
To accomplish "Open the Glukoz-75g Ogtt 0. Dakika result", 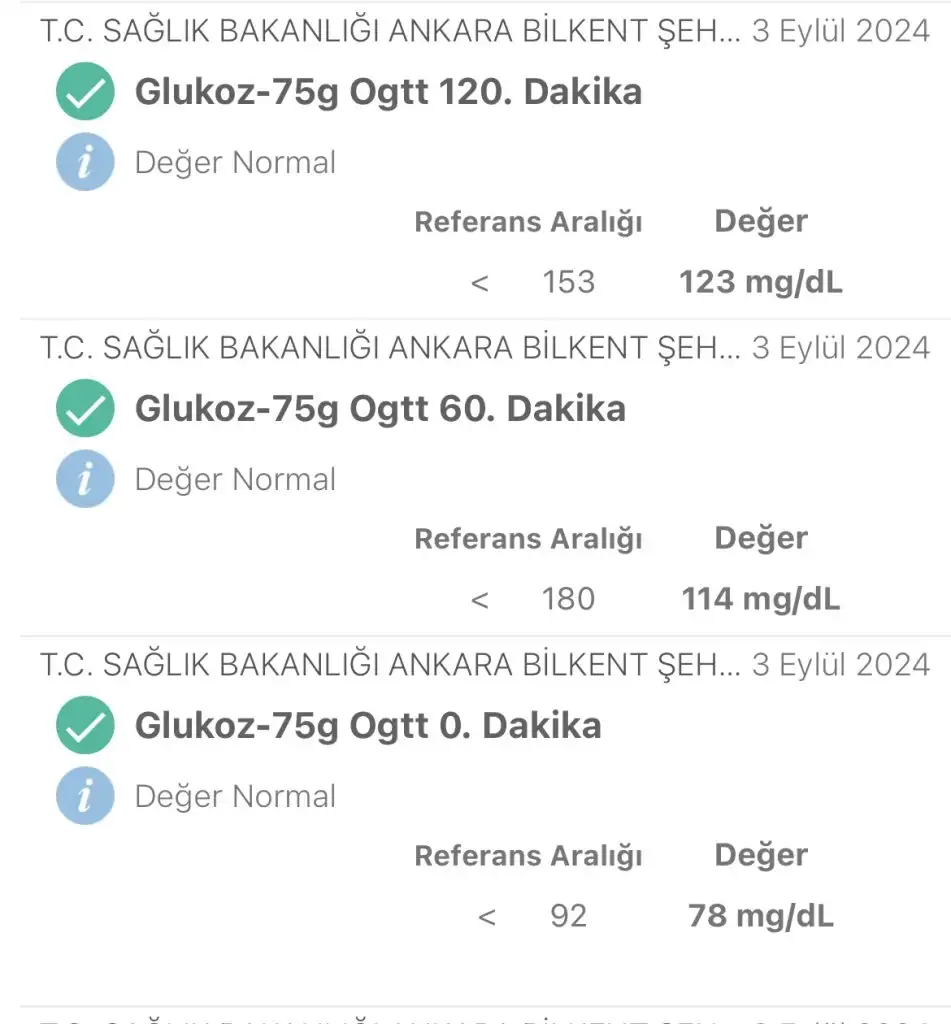I will tap(368, 725).
